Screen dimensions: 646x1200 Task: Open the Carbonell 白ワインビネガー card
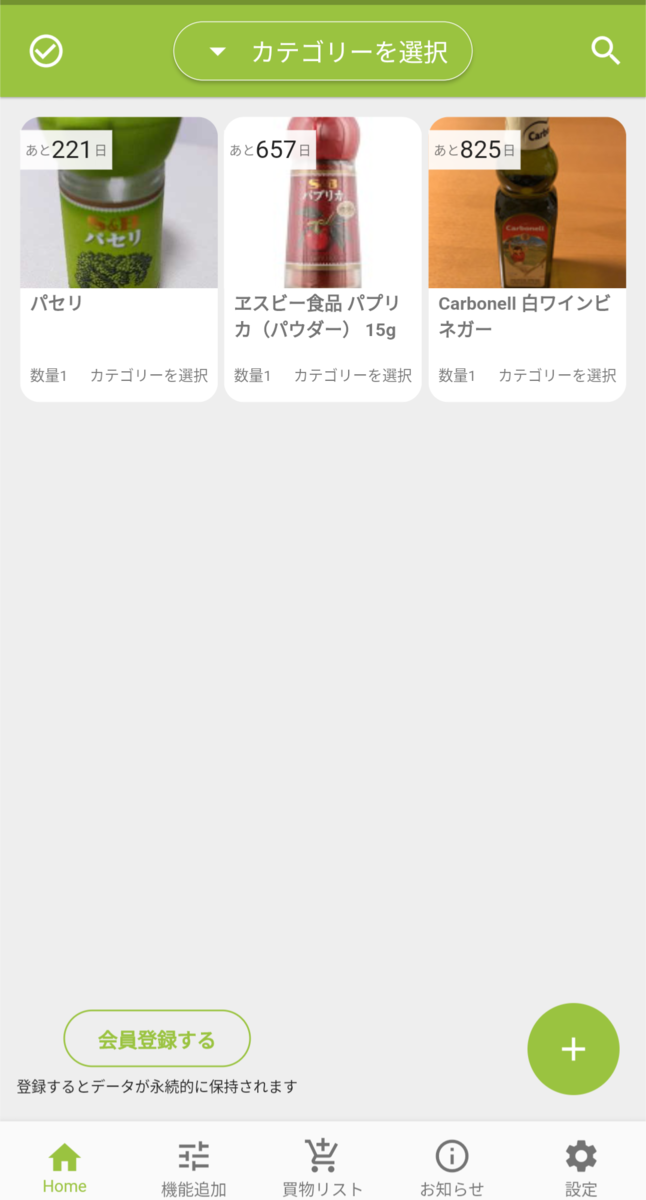(x=527, y=259)
